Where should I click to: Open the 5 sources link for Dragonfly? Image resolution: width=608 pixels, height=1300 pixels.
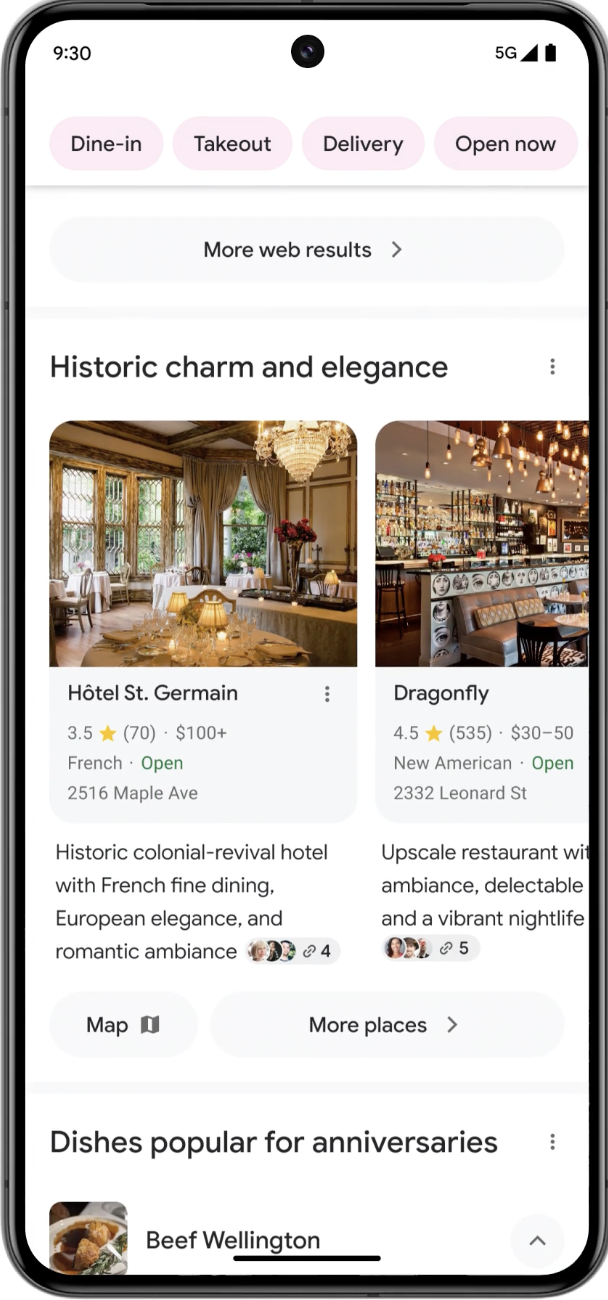(430, 948)
